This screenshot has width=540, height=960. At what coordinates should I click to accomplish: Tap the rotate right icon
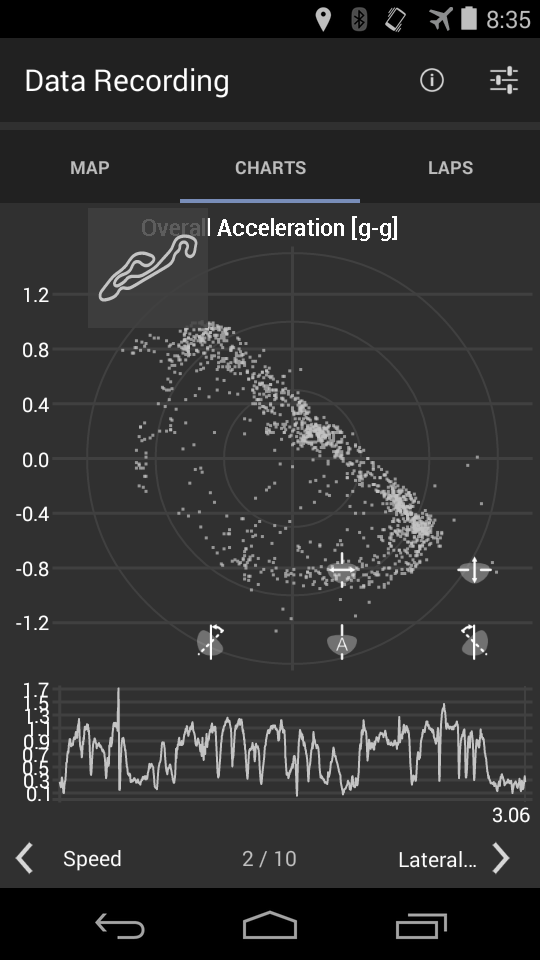[x=474, y=642]
